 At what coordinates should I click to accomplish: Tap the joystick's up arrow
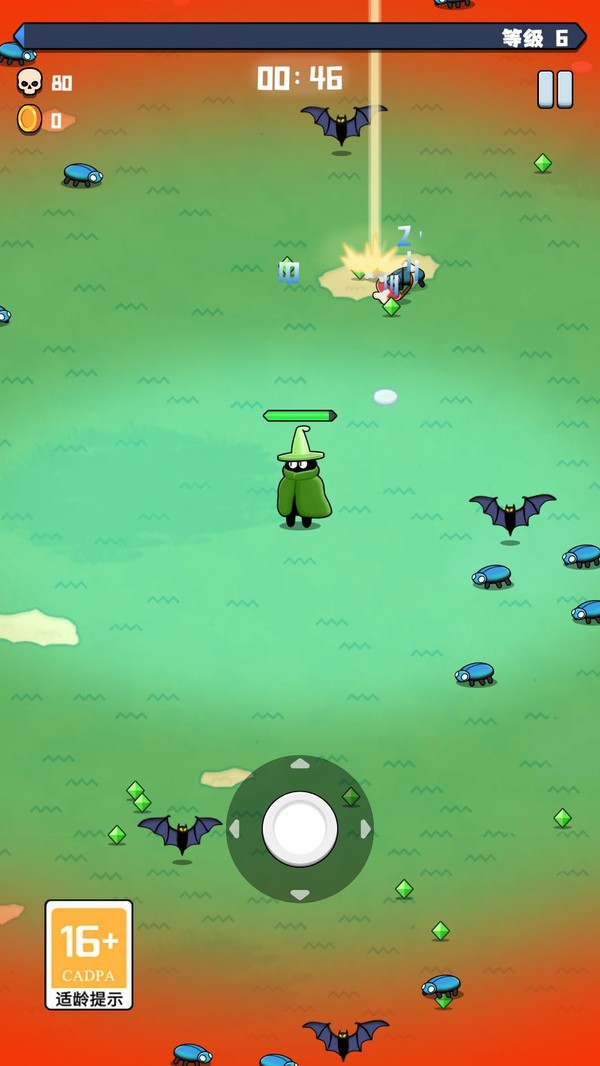click(300, 764)
